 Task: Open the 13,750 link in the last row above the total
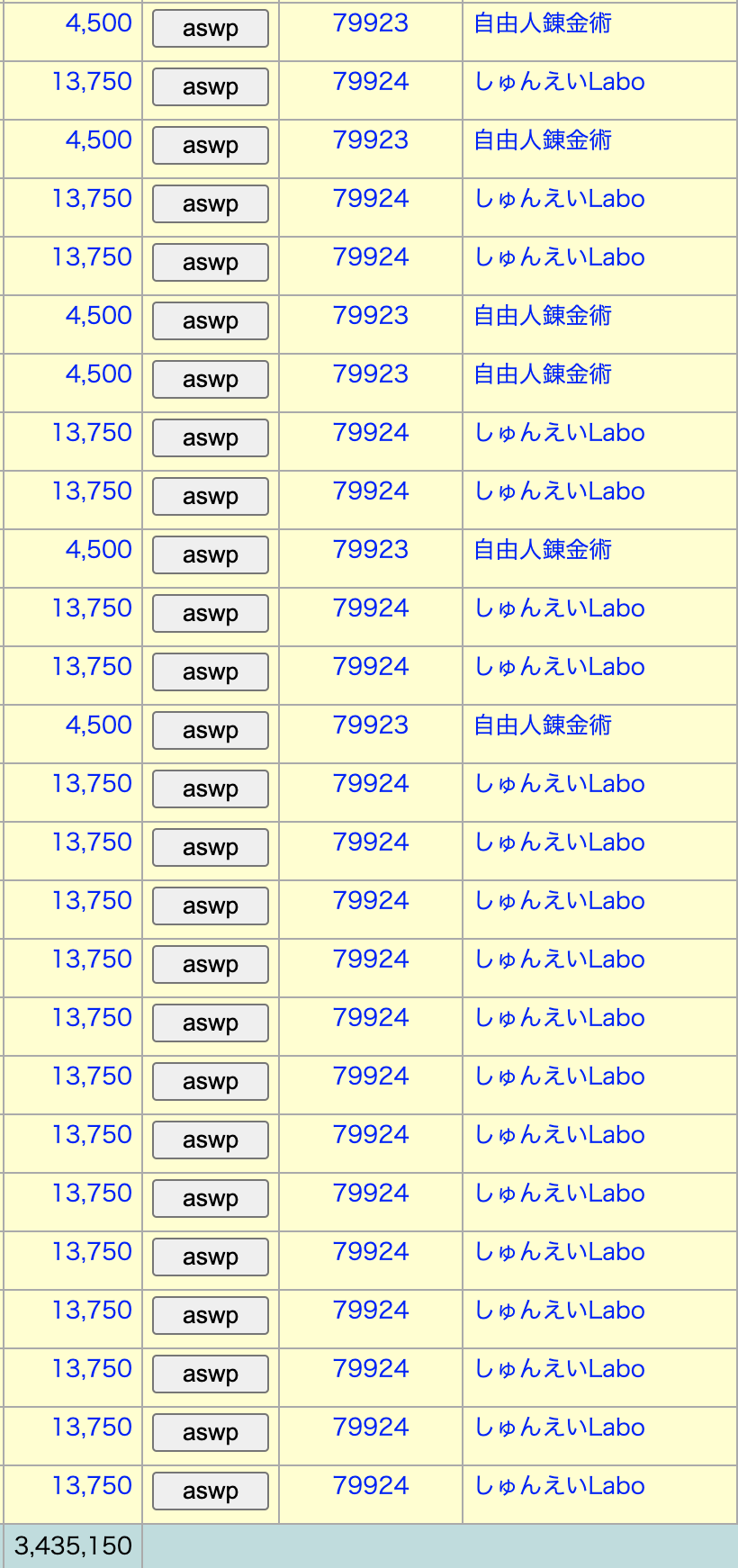[x=93, y=1486]
